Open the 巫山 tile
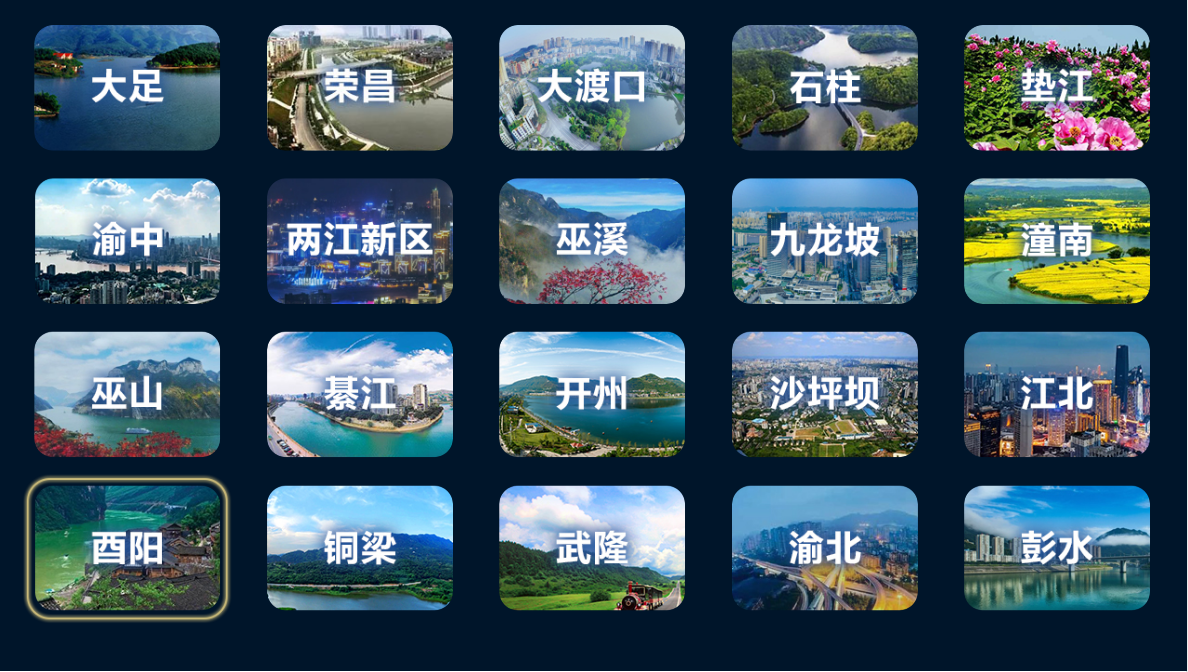 pos(127,394)
